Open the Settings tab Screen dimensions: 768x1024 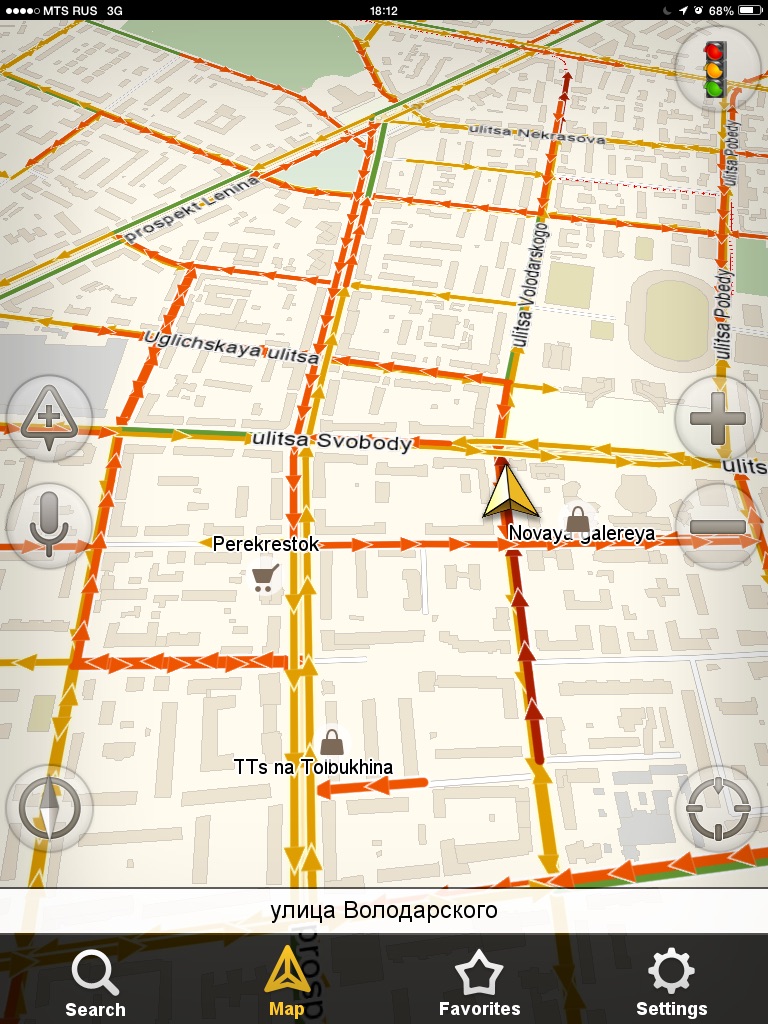tap(671, 984)
